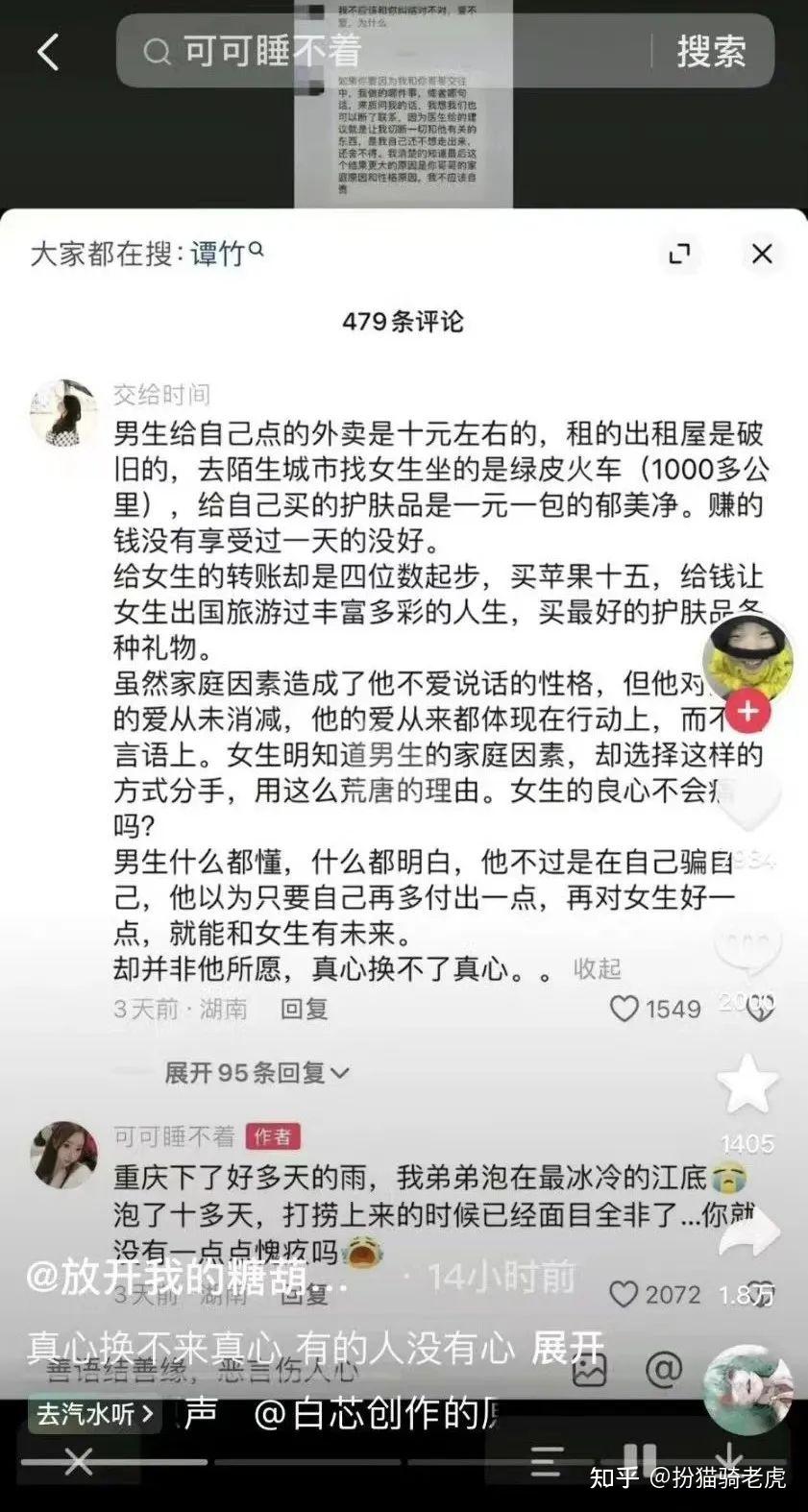Expand the 95 replies

[256, 1072]
